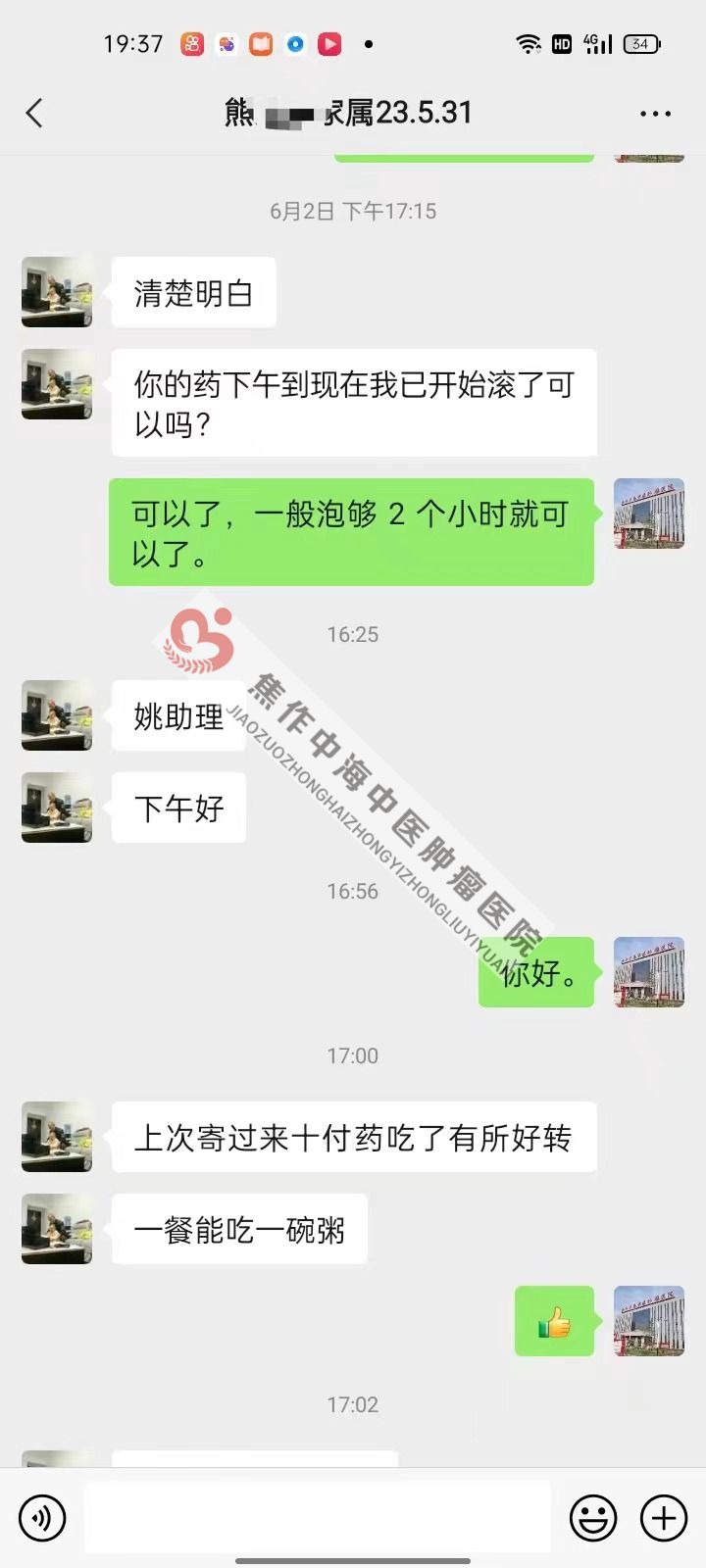Open the plus attachment menu
This screenshot has height=1568, width=706.
click(x=664, y=1518)
